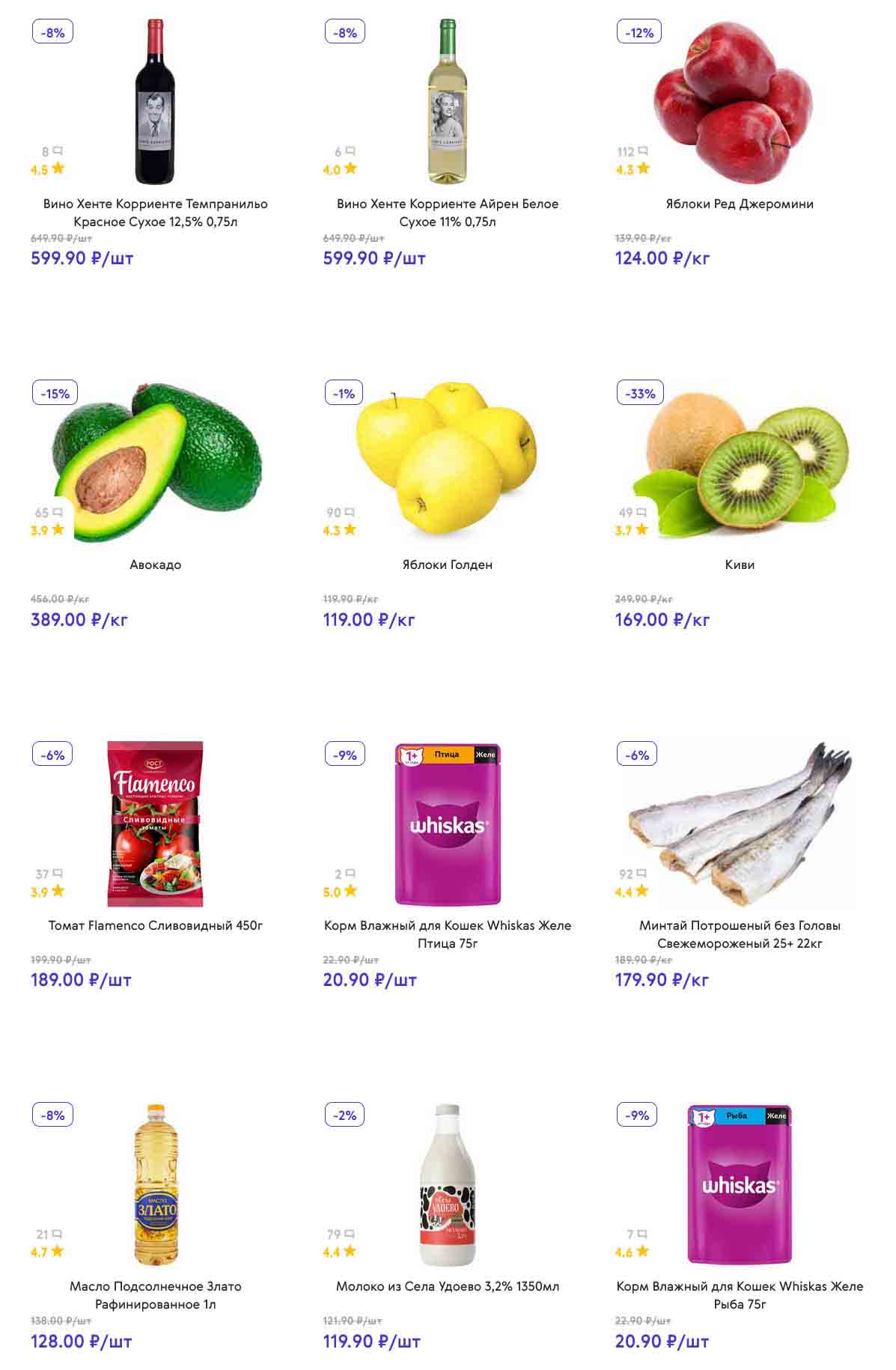The height and width of the screenshot is (1370, 896).
Task: Open Молоко из Села Удоево 1350мл
Action: point(447,1286)
